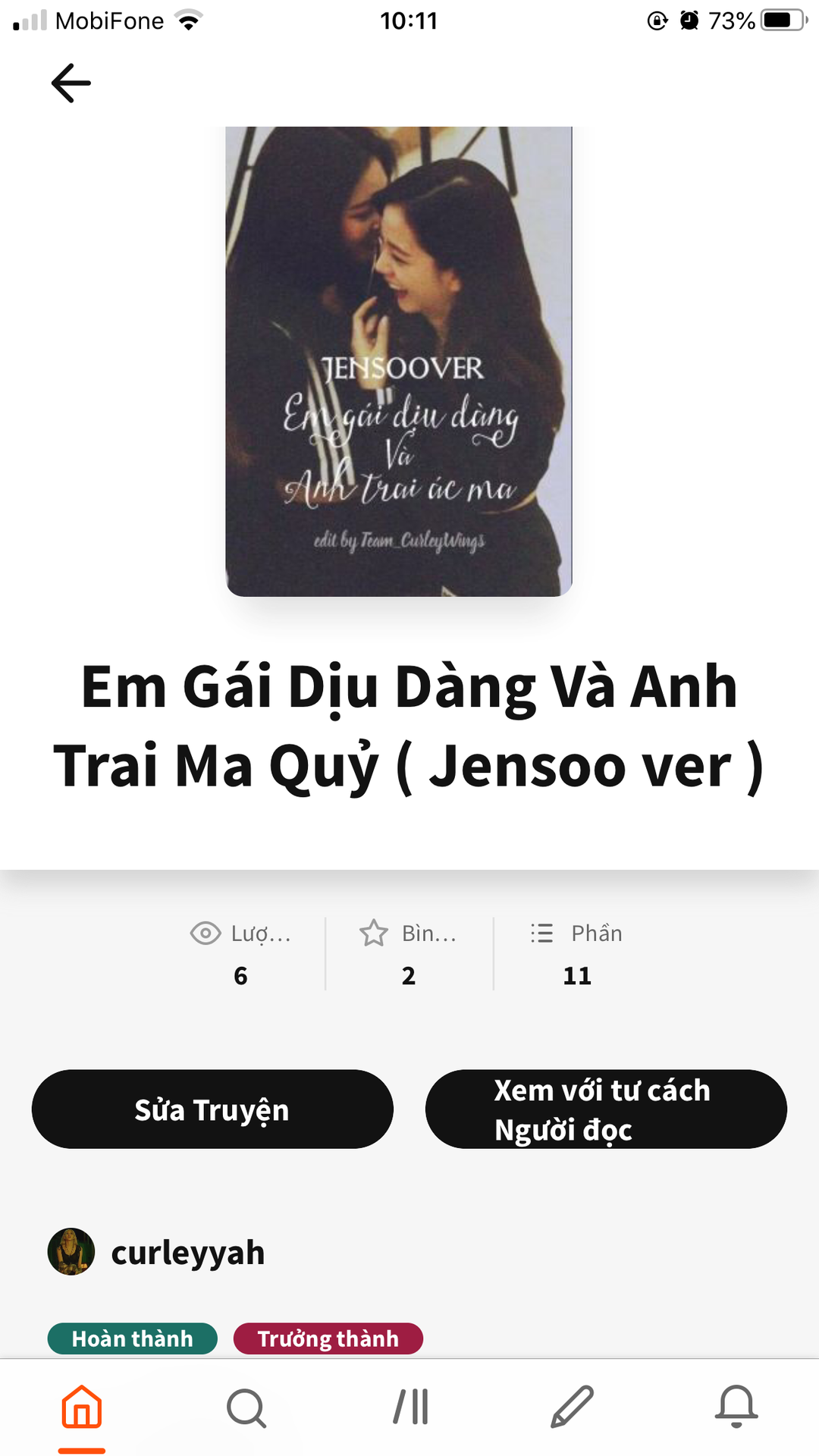
Task: Switch to the Library tab
Action: click(410, 1407)
